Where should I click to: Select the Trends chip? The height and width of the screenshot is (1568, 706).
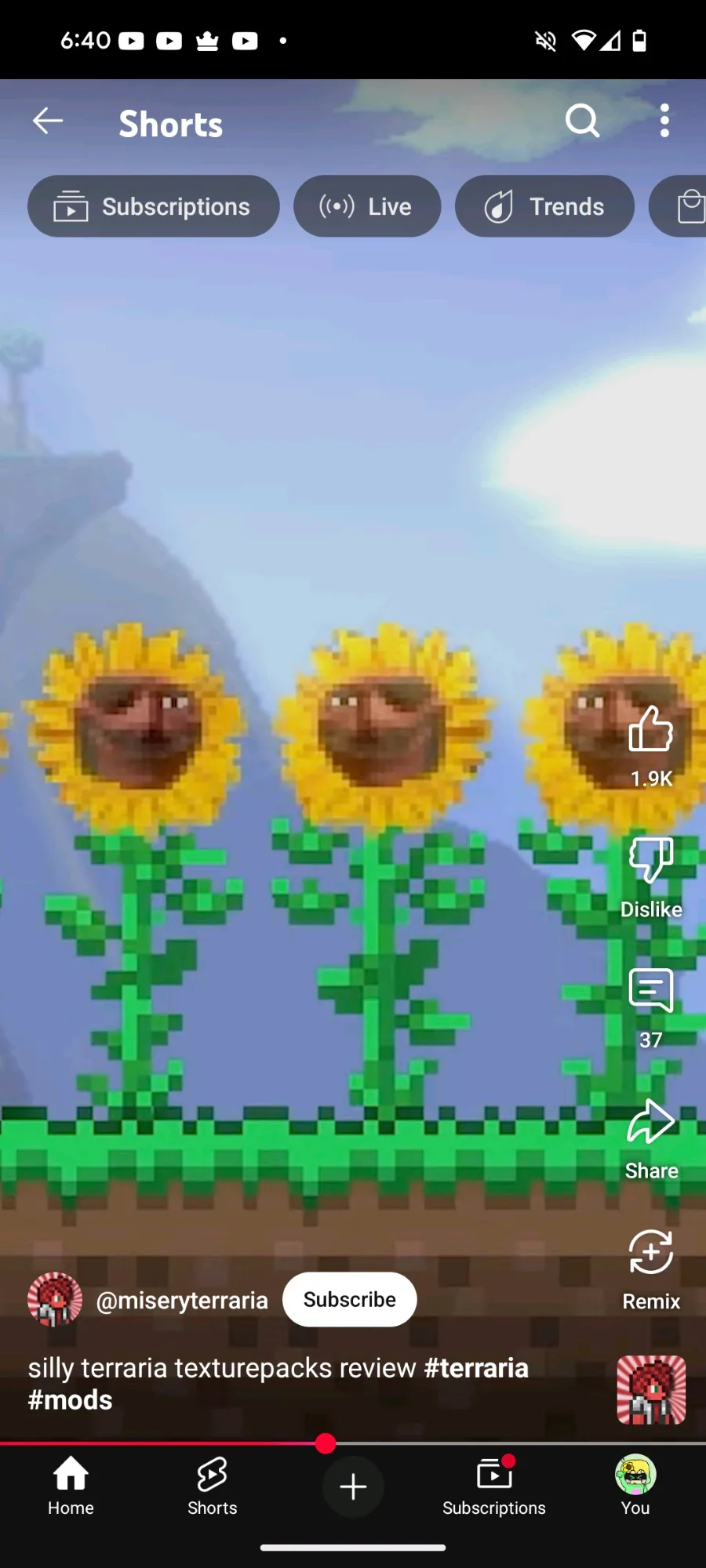point(544,206)
